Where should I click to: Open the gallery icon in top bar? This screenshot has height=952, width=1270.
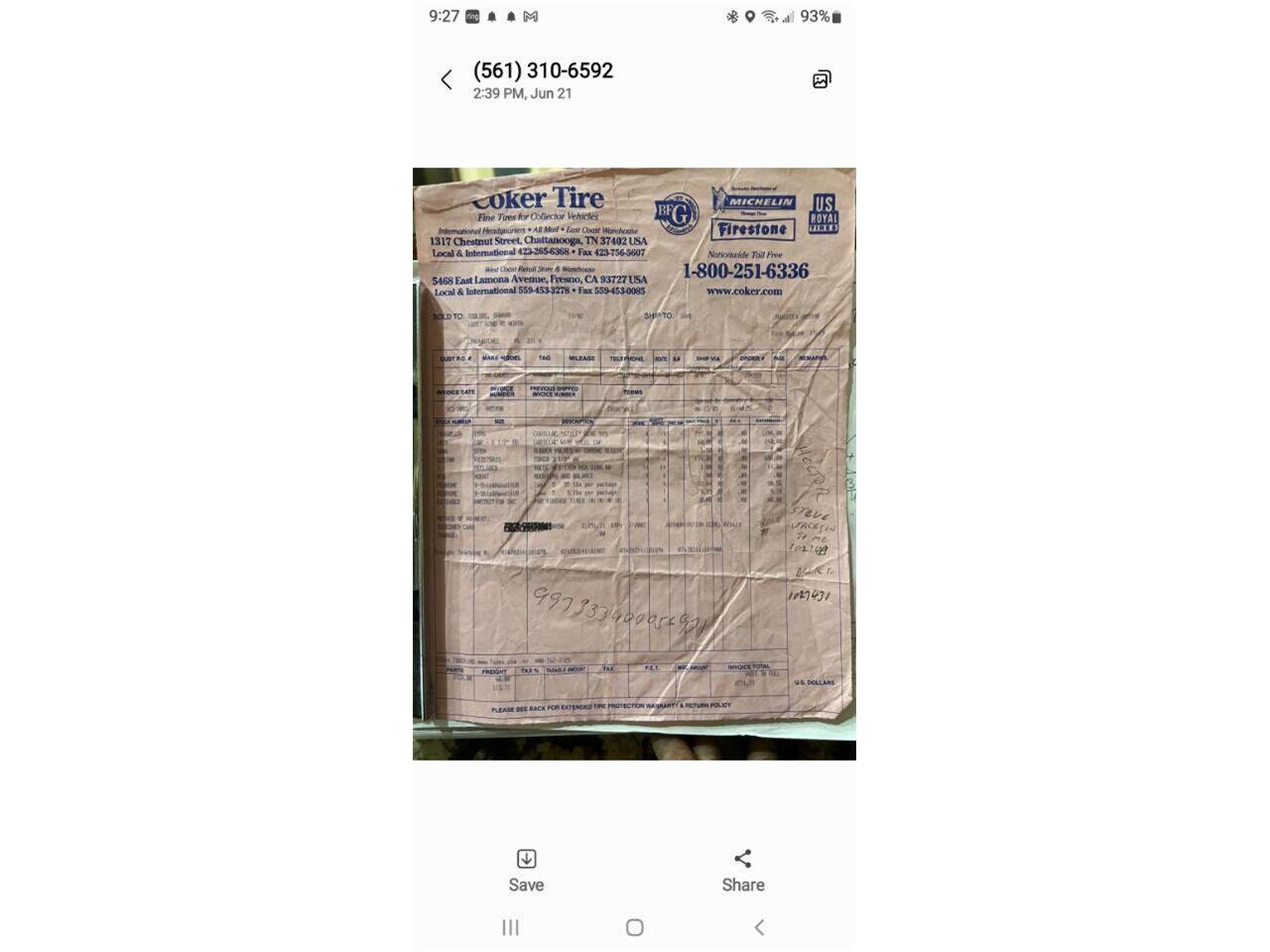822,80
